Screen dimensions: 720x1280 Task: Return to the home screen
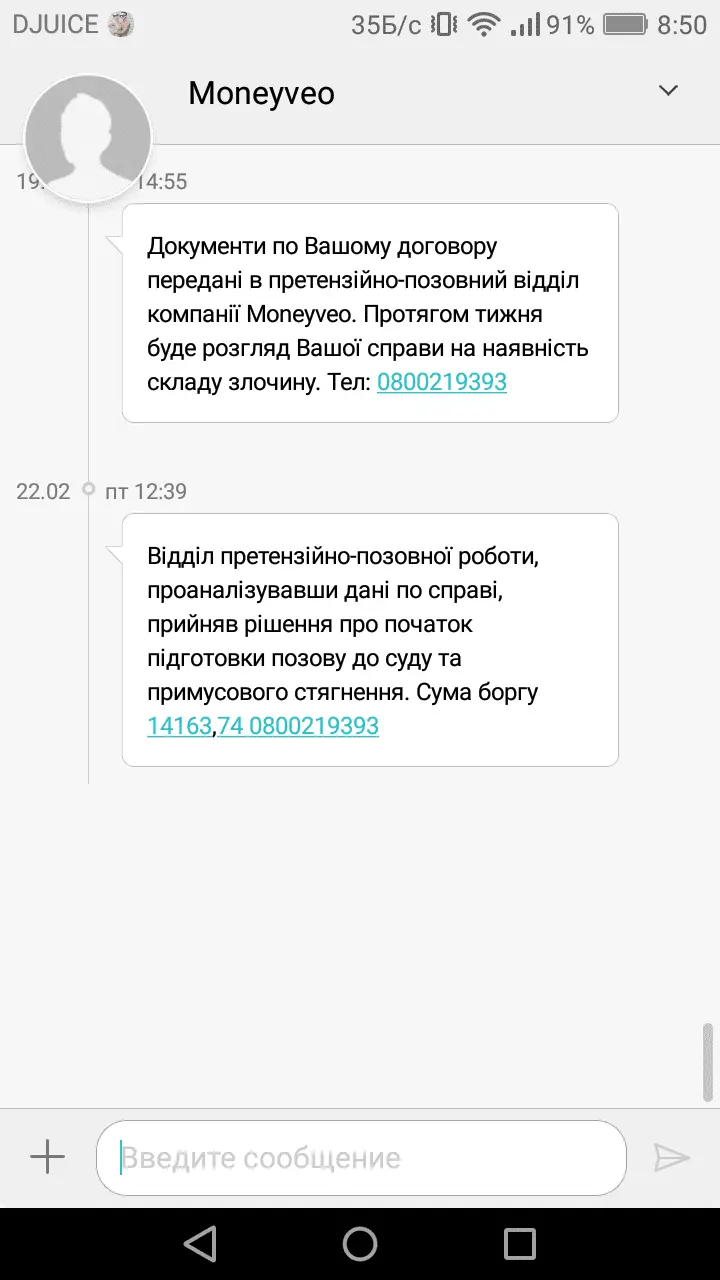(x=360, y=1243)
